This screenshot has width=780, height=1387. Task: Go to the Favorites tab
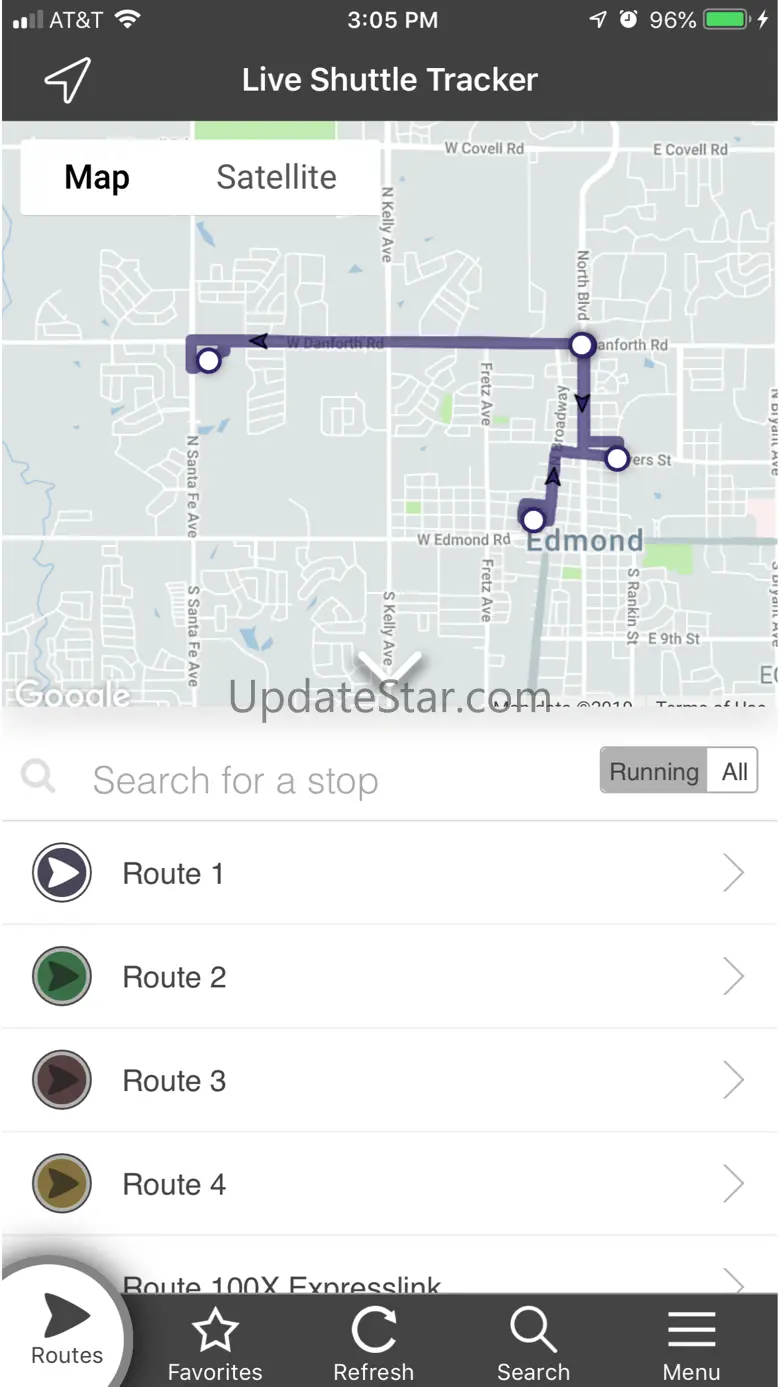(215, 1345)
